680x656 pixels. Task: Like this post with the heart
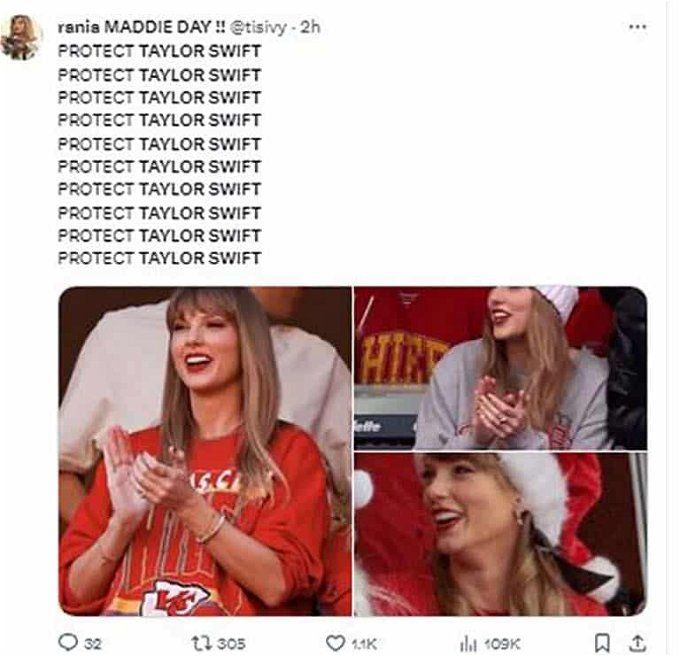337,643
